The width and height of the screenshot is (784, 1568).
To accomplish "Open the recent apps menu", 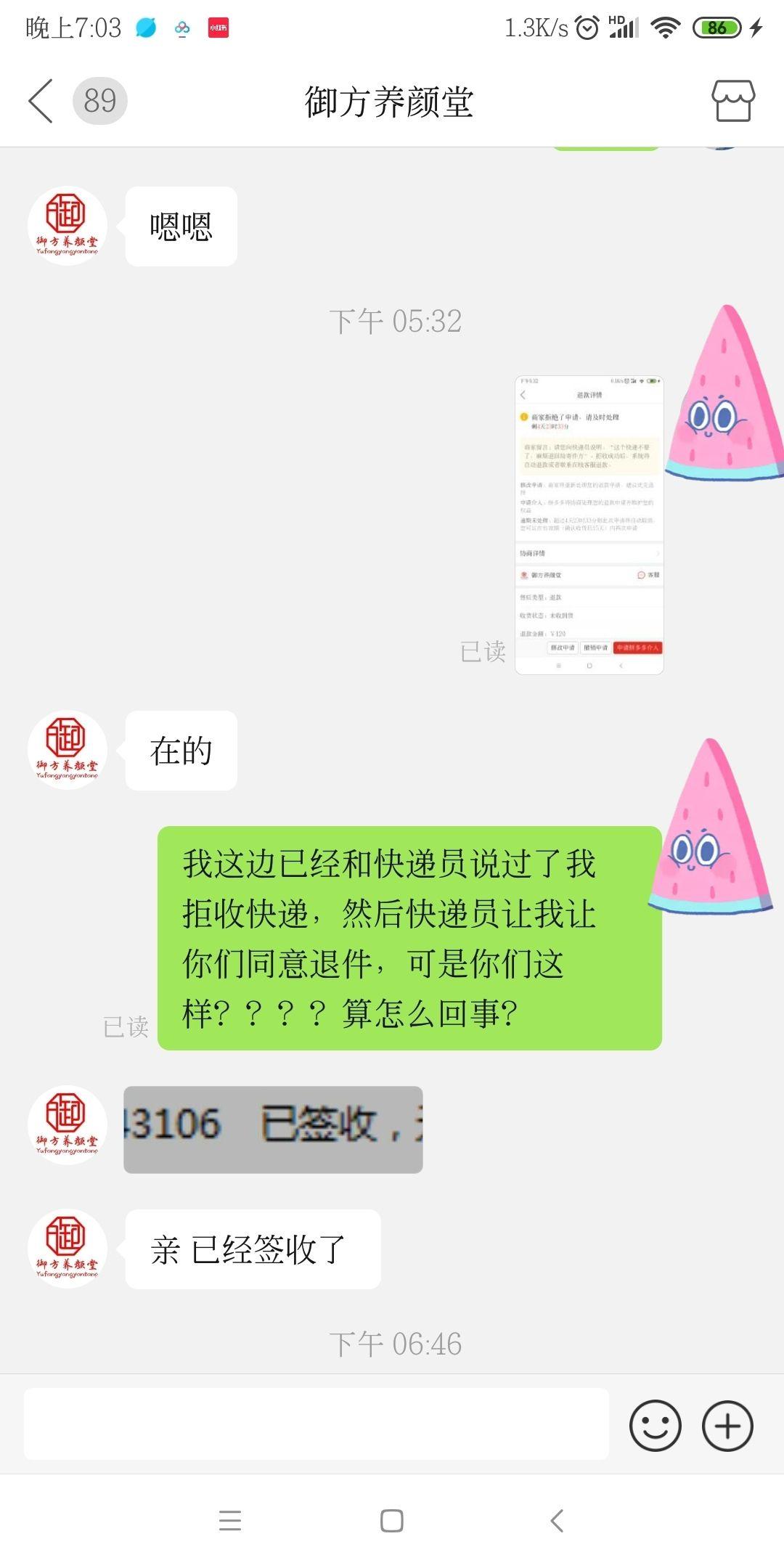I will coord(229,1520).
